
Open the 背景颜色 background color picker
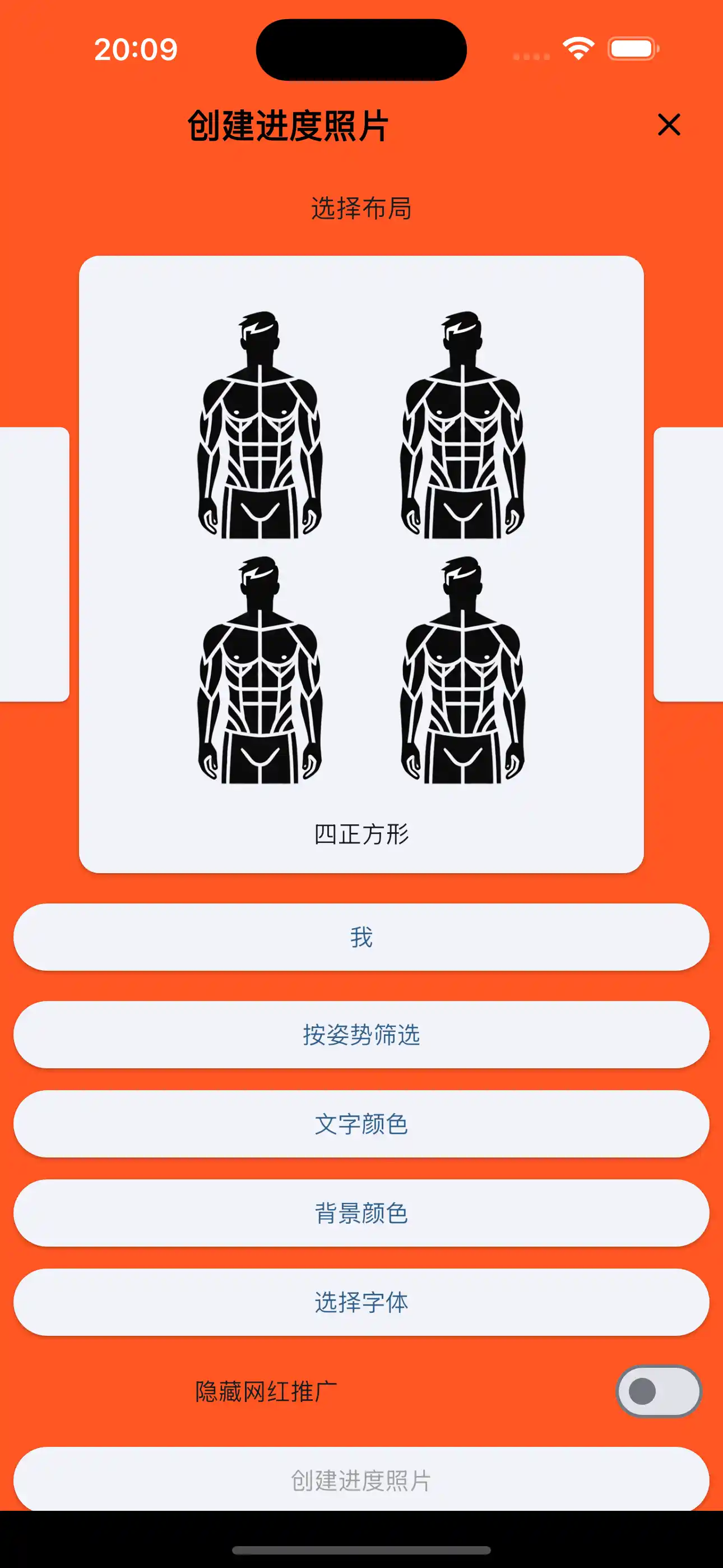361,1213
